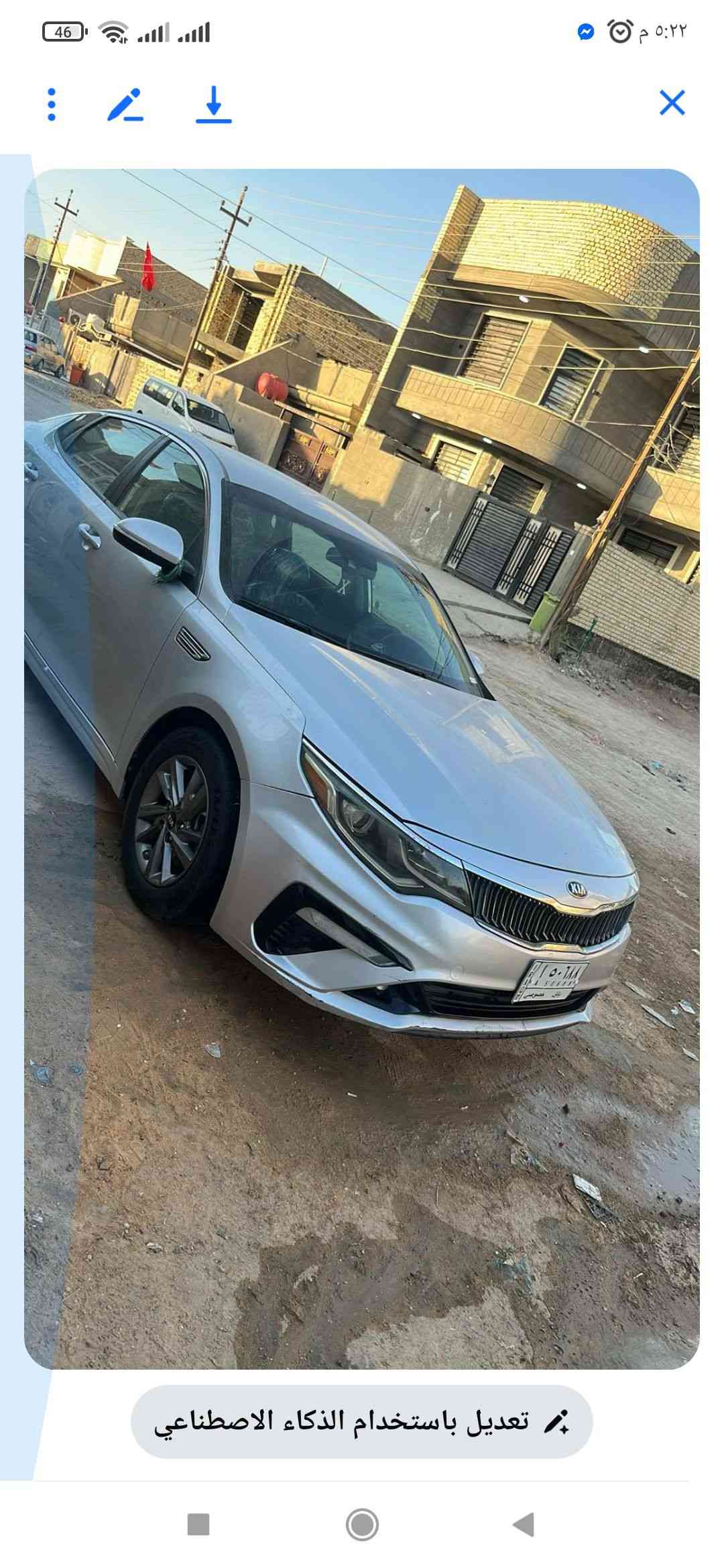This screenshot has width=724, height=1568.
Task: Go back with system back button
Action: pos(524,1524)
